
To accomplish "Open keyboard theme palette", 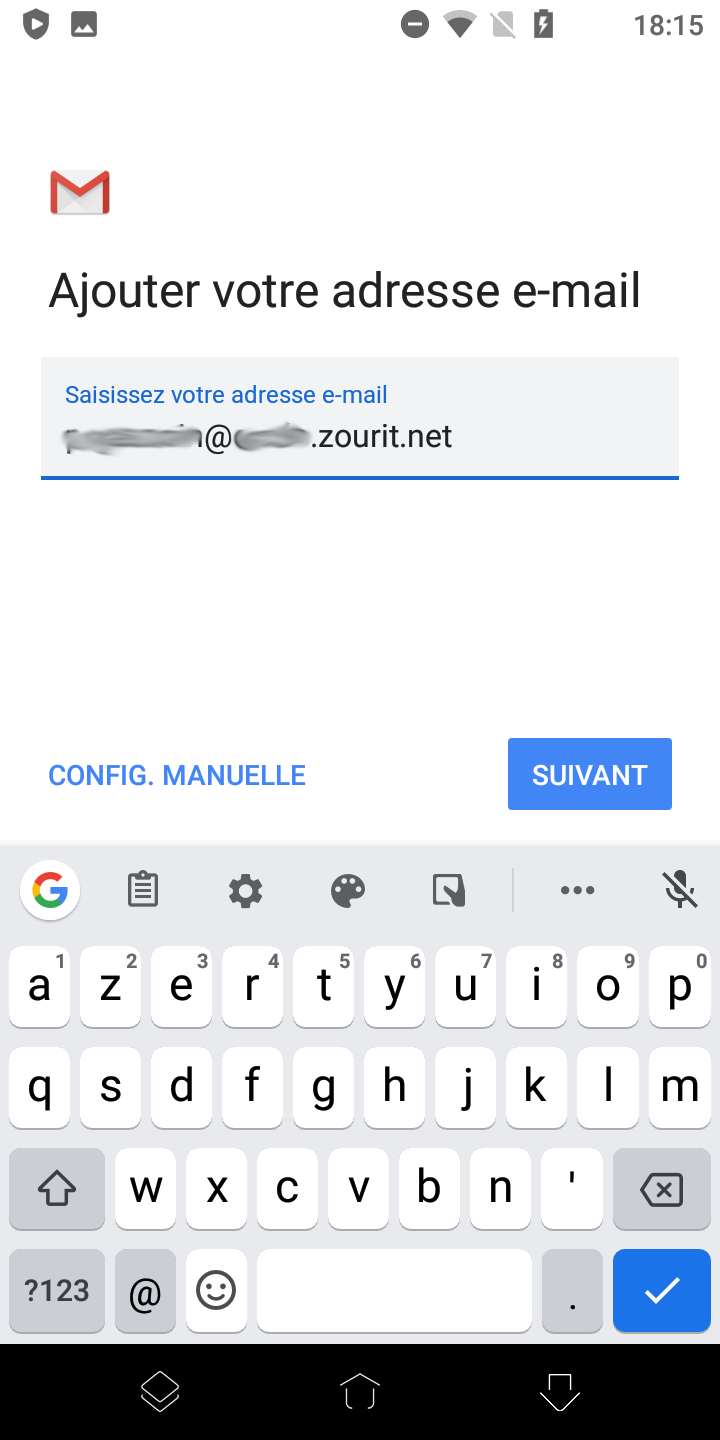I will [348, 889].
